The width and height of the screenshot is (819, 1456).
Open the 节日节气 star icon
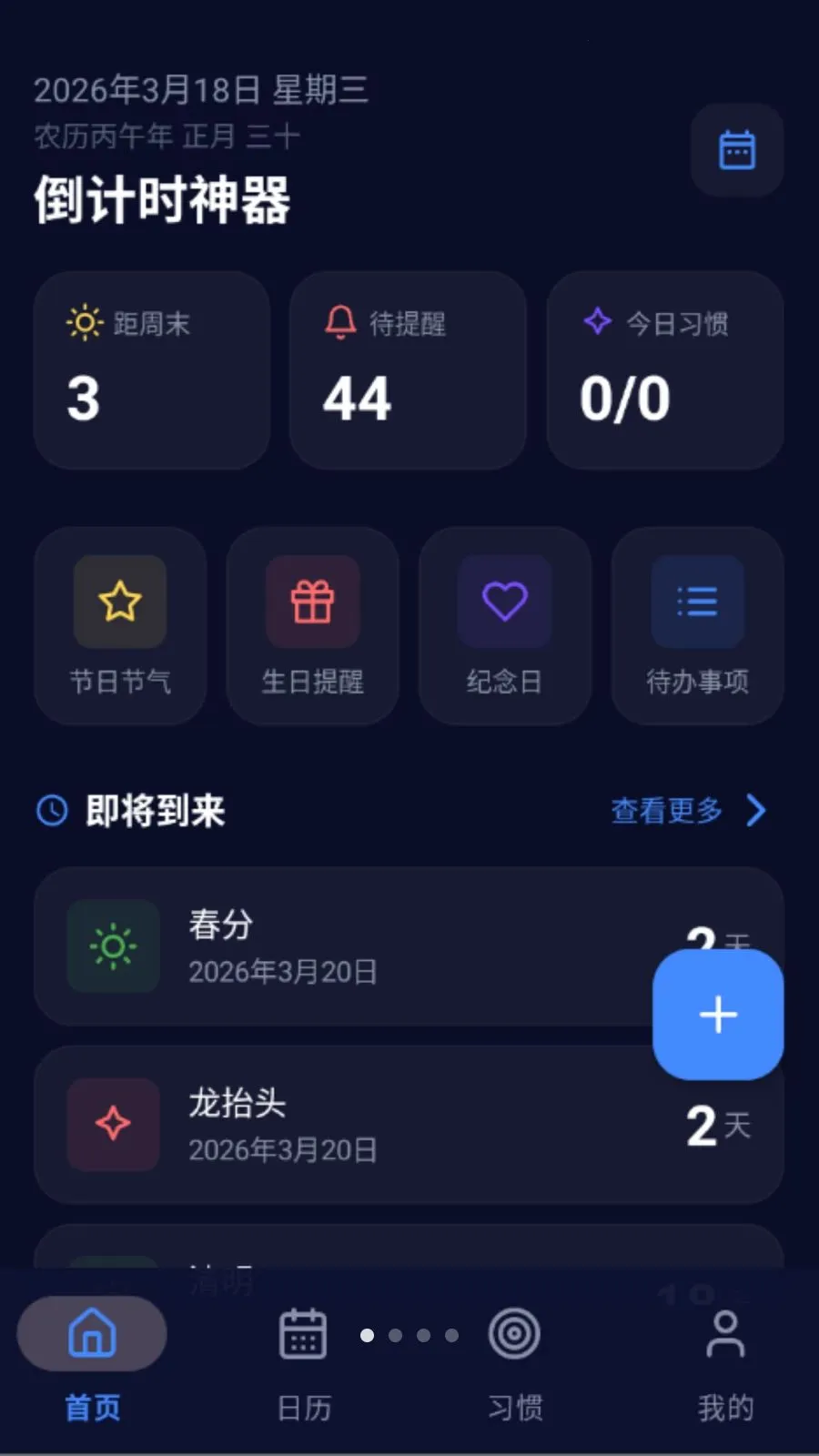click(119, 602)
